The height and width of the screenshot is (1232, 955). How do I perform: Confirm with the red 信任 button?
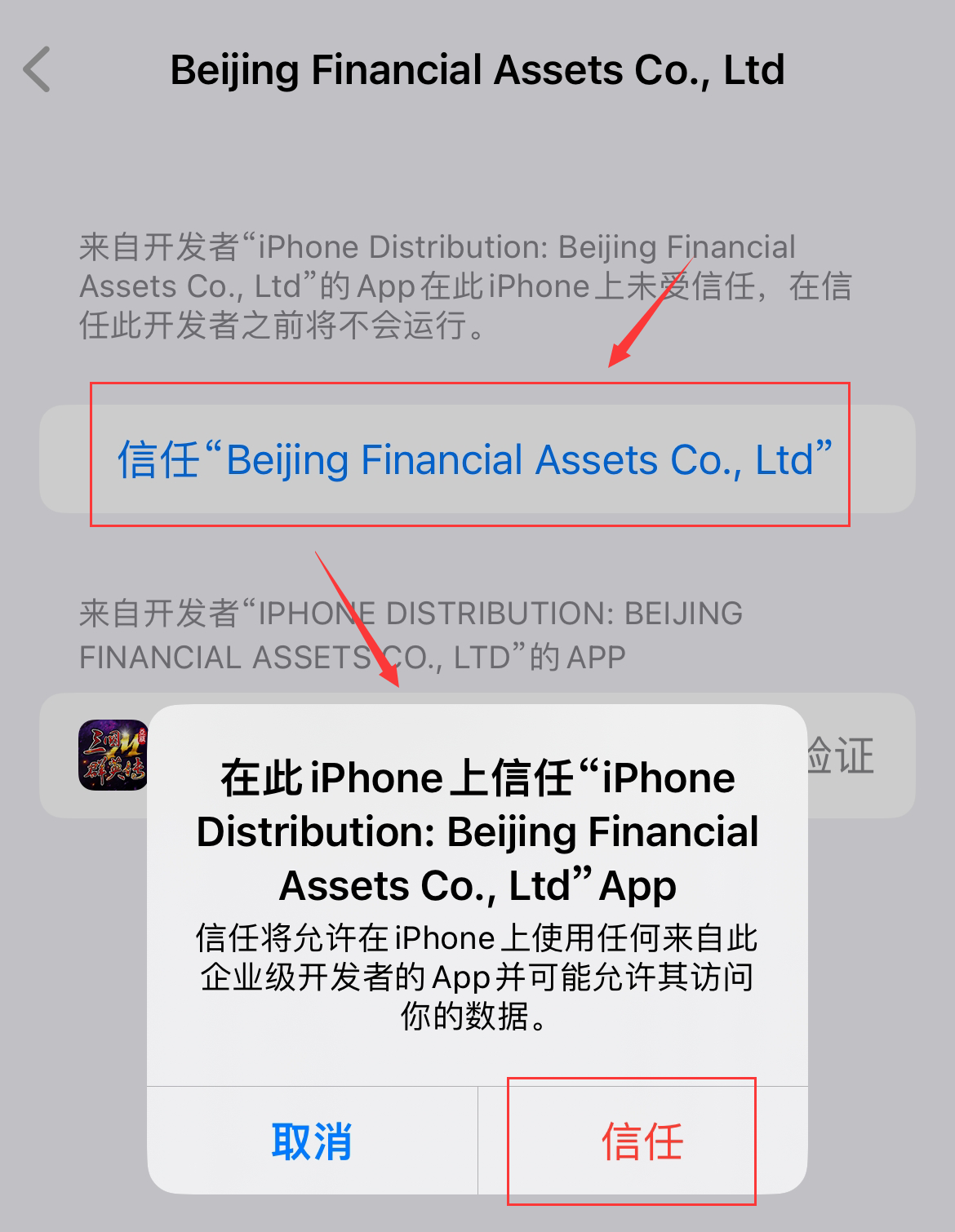tap(642, 1141)
